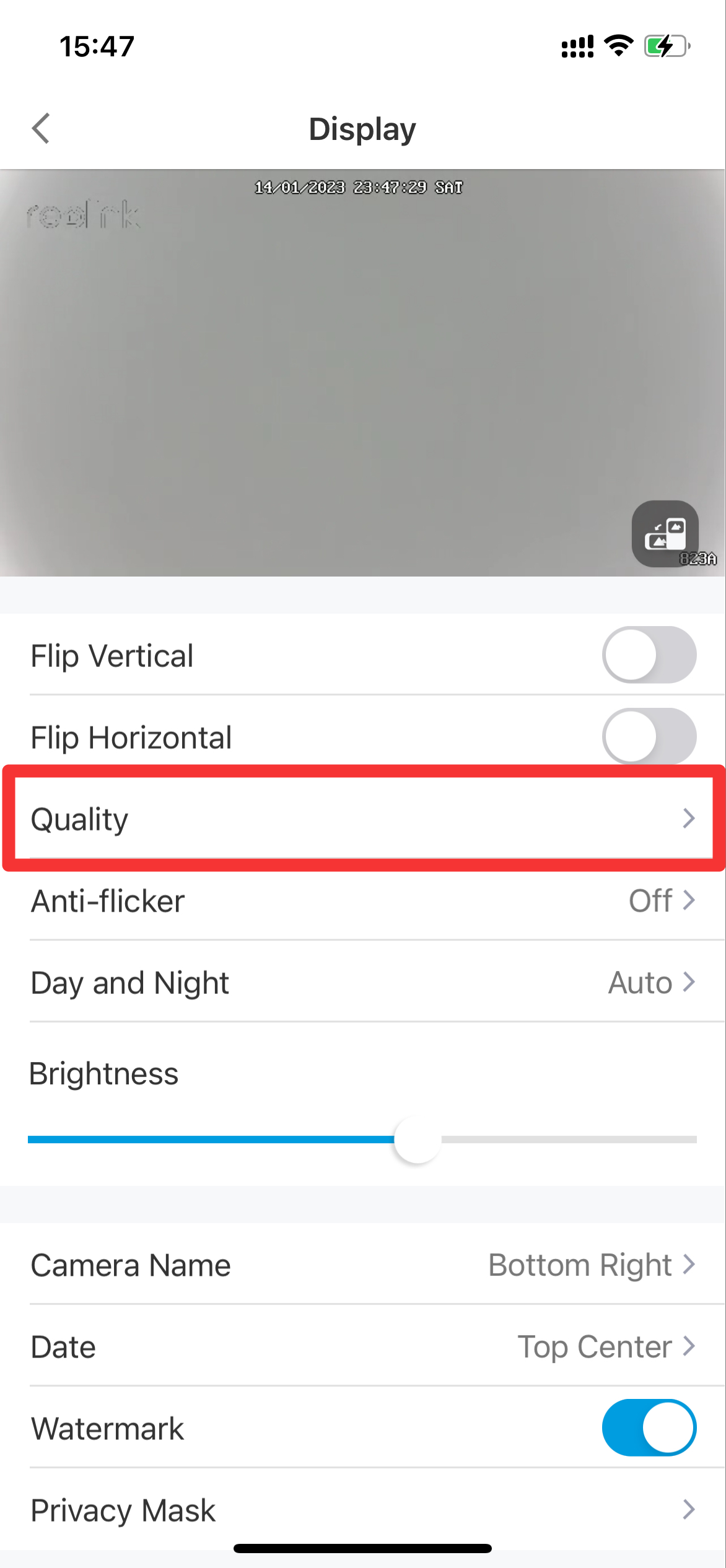Open Camera Name position setting
Screen dimensions: 726x1568
[x=363, y=1265]
